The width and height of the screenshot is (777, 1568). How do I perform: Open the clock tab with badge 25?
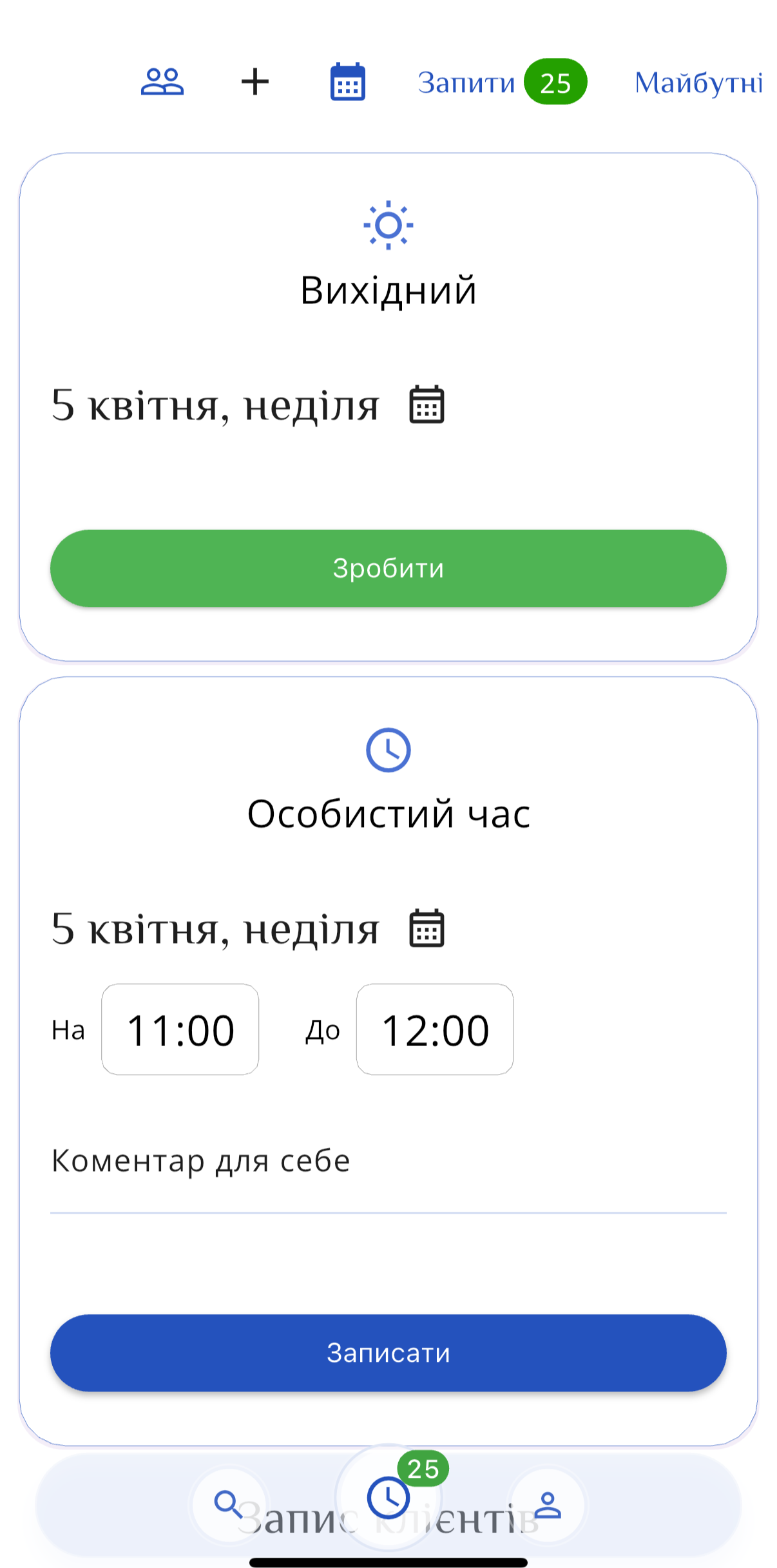(388, 1497)
